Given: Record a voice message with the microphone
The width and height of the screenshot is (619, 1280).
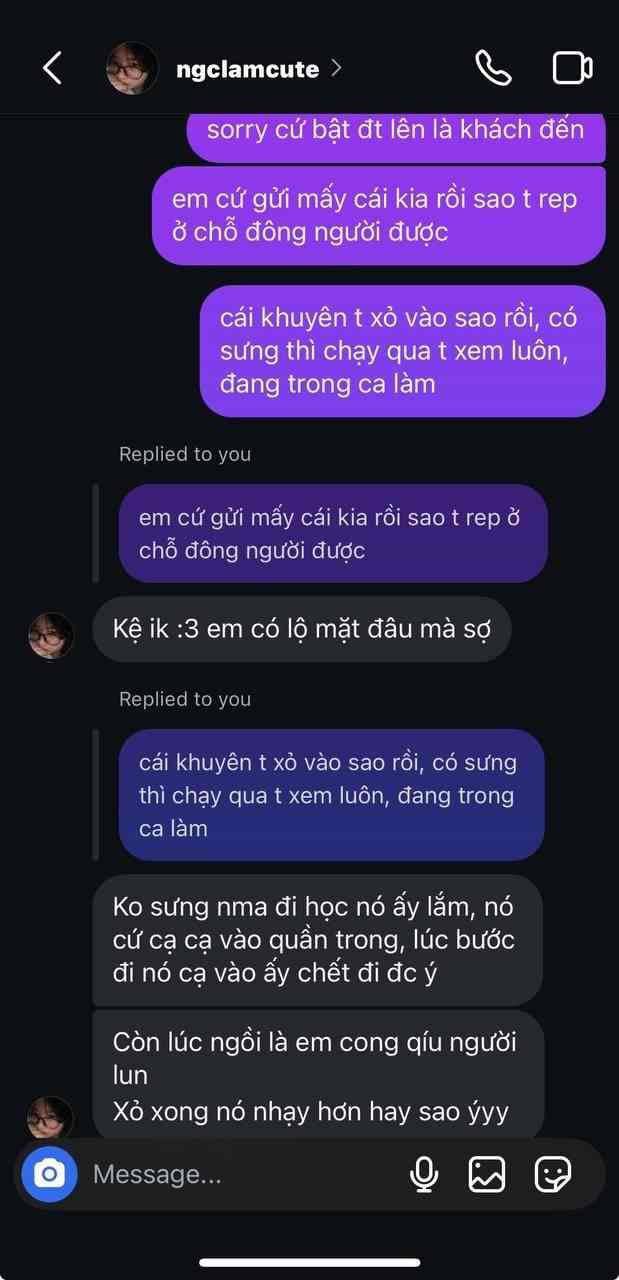Looking at the screenshot, I should (x=425, y=1174).
